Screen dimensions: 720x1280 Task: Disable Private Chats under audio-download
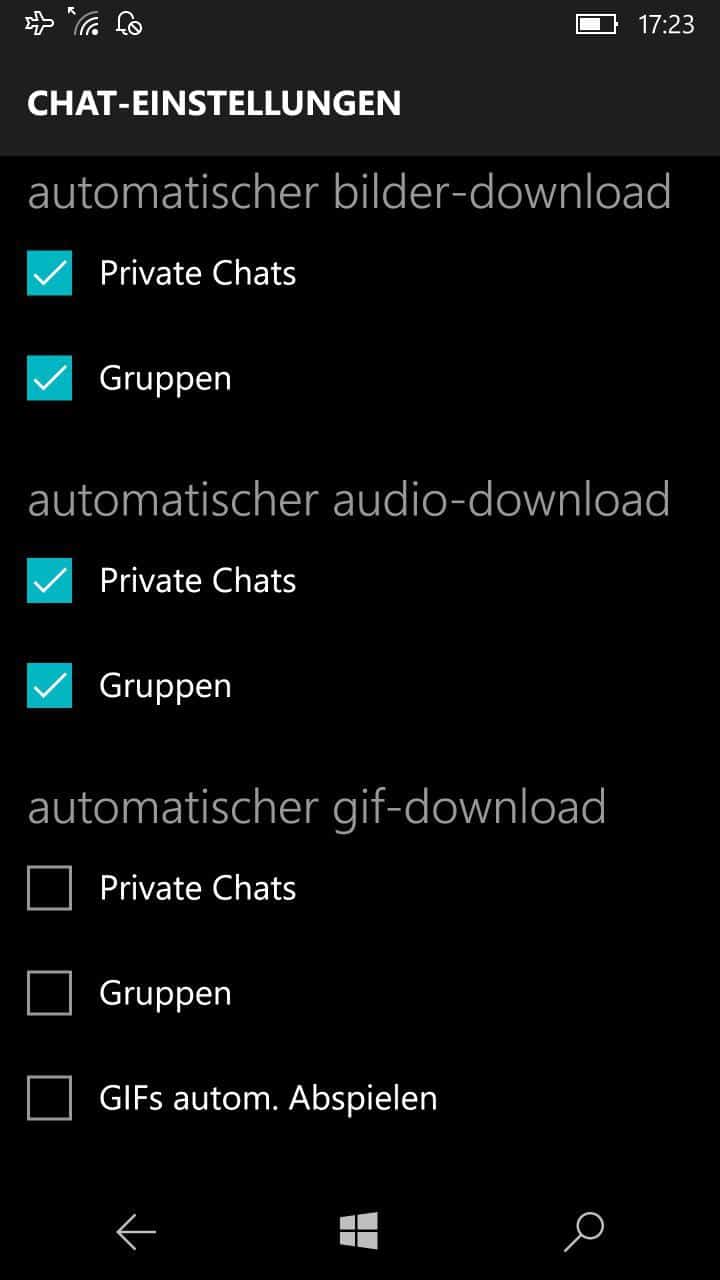(49, 581)
